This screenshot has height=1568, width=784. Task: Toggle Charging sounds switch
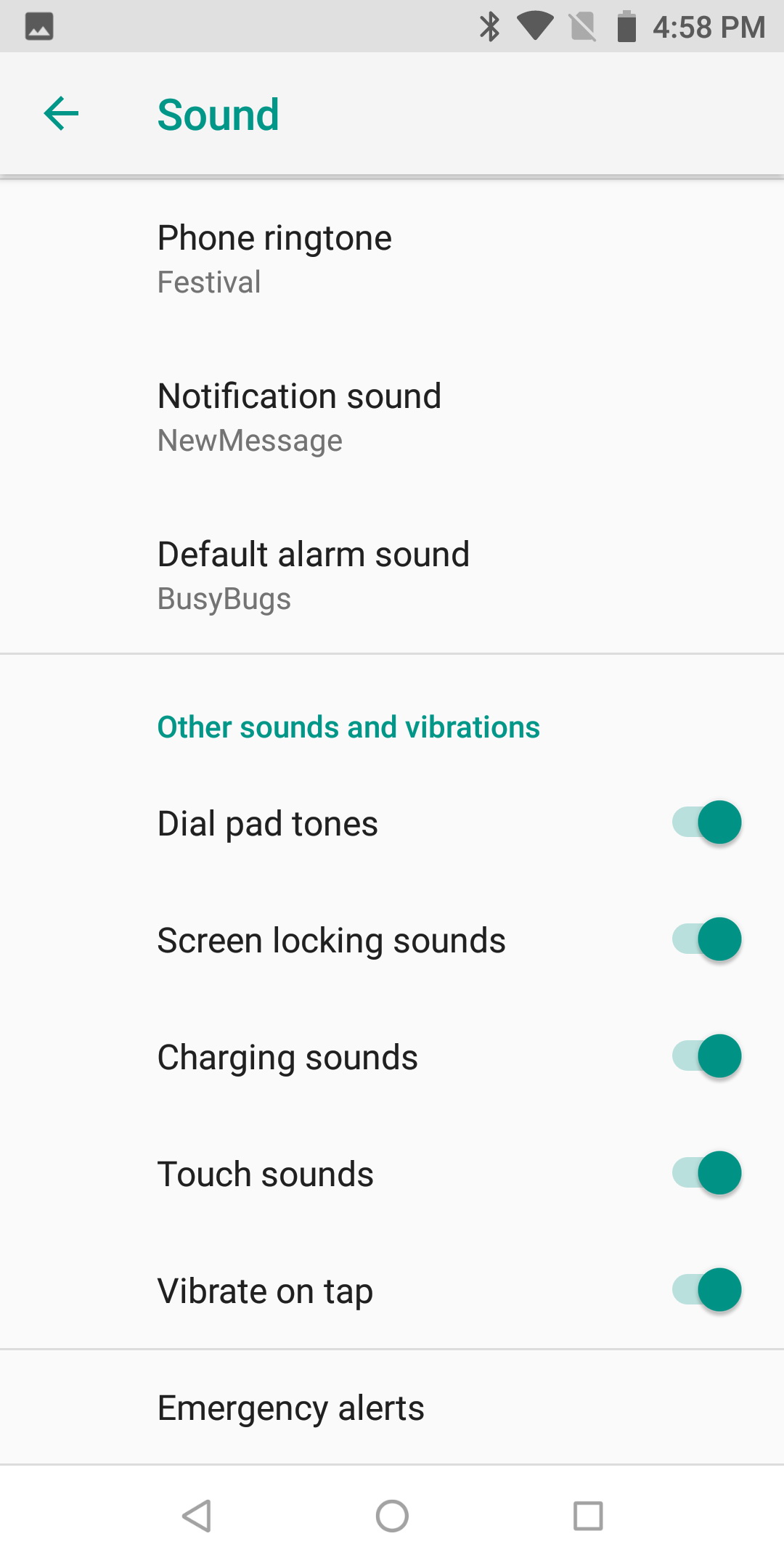(706, 1056)
